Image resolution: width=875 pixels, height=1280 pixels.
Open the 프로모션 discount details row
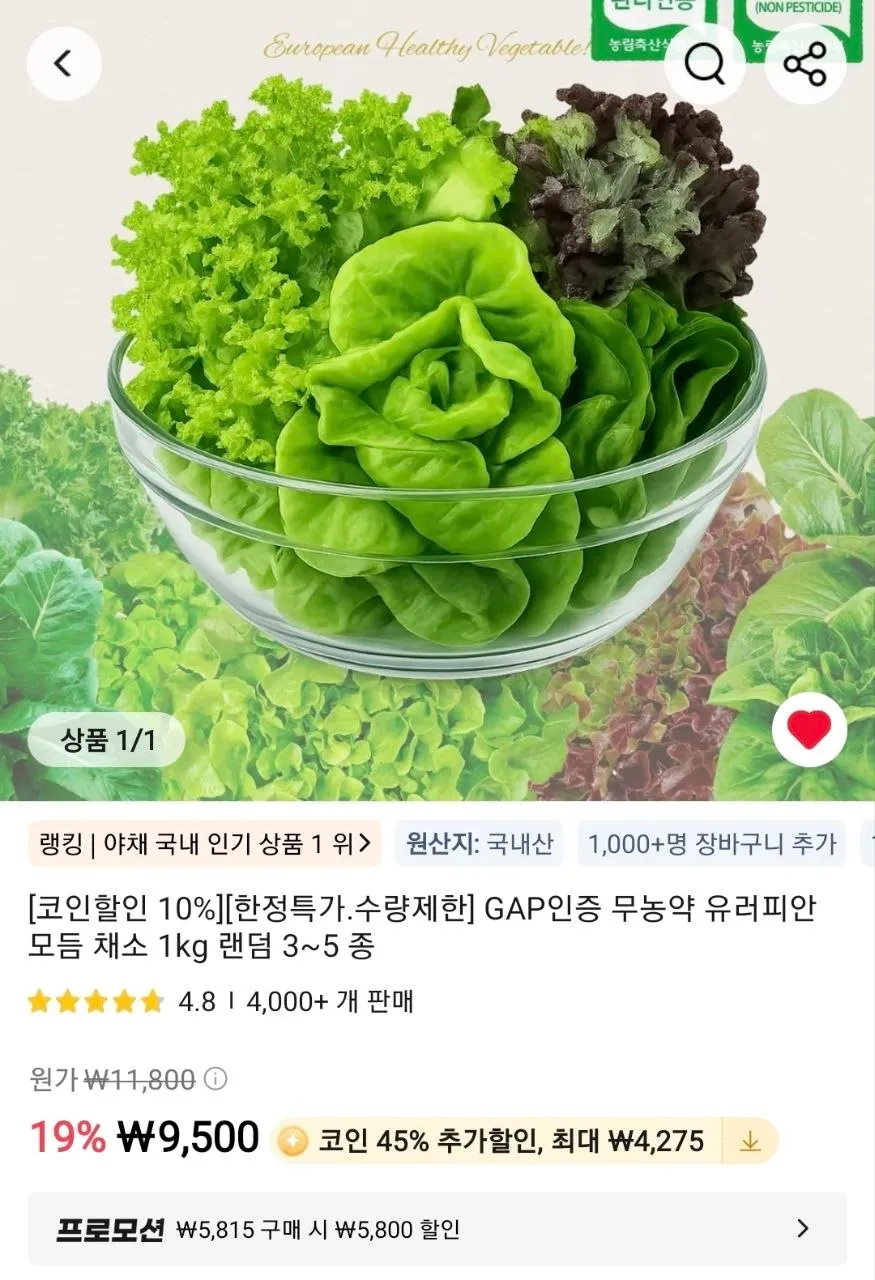437,1228
